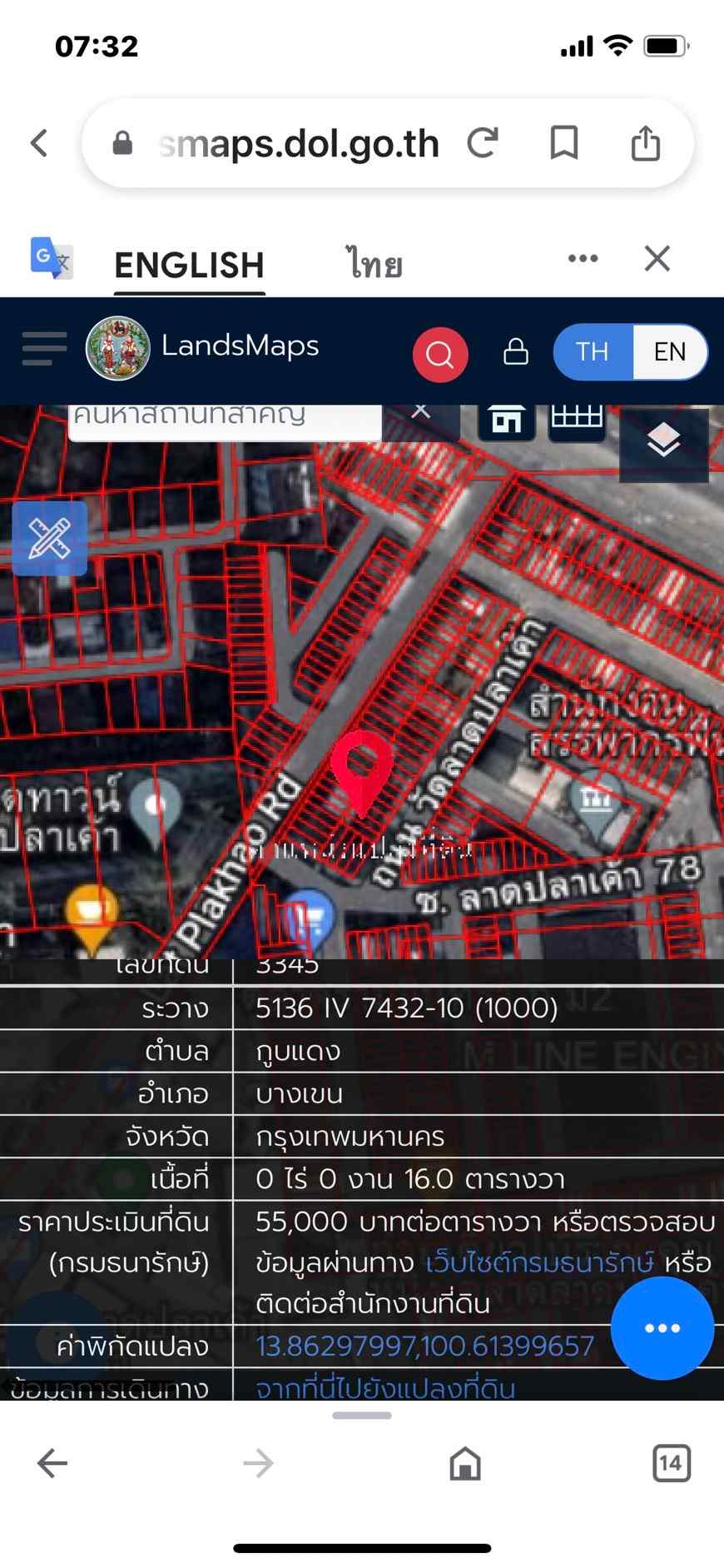
Task: Switch translation to ไทย tab
Action: click(374, 266)
